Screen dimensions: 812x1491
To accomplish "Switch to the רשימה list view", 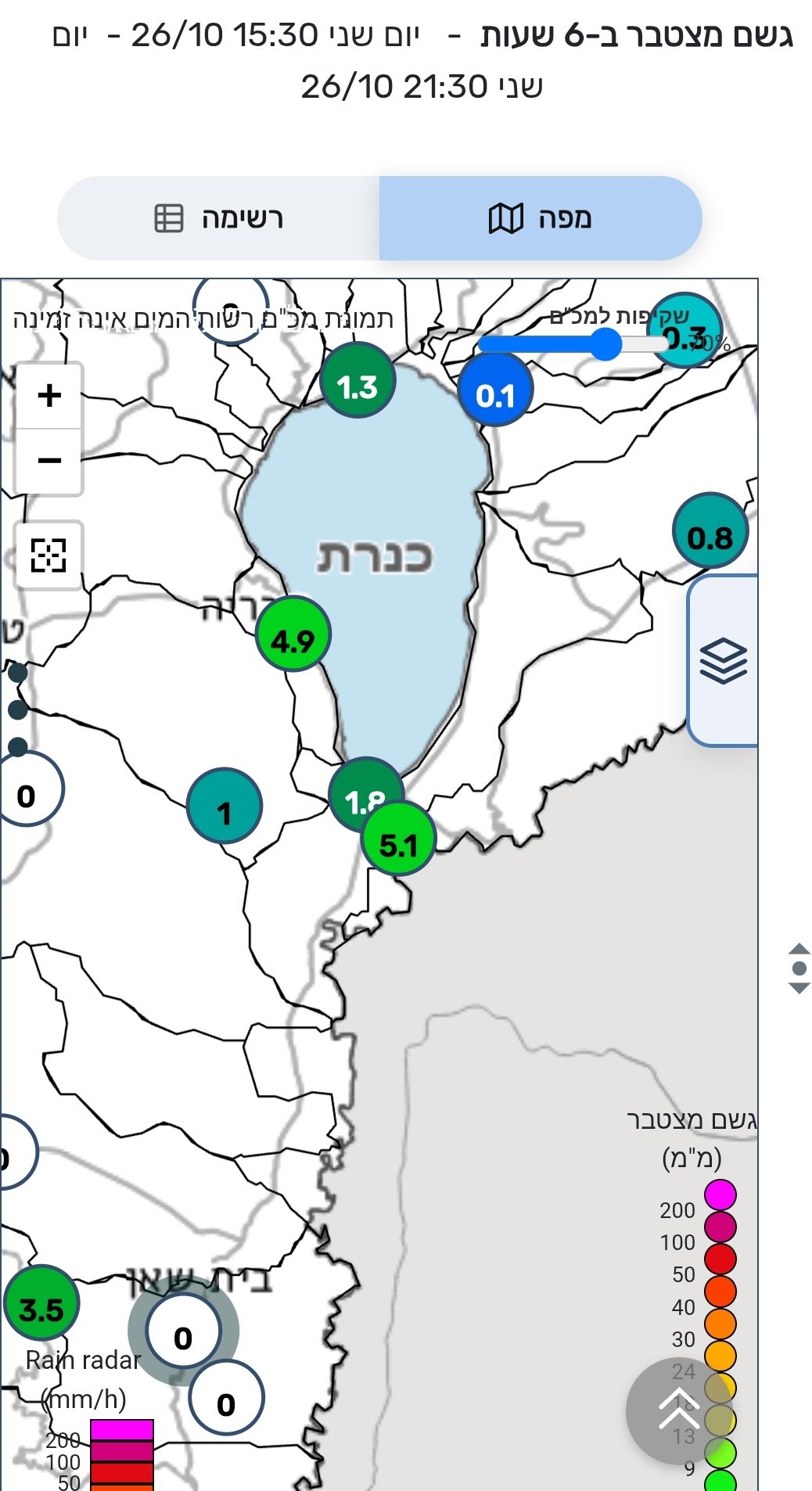I will (x=218, y=218).
